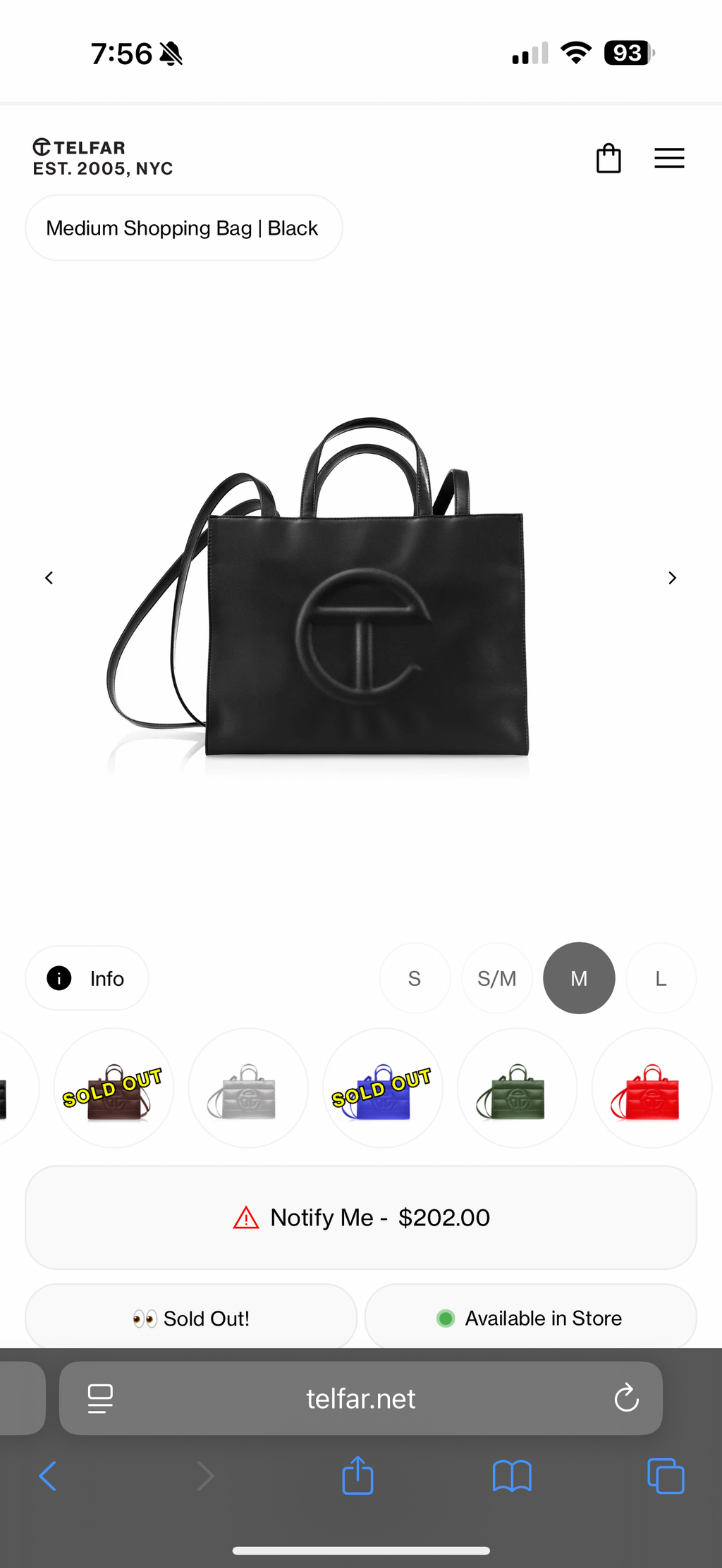
Task: Select size S
Action: pos(415,978)
